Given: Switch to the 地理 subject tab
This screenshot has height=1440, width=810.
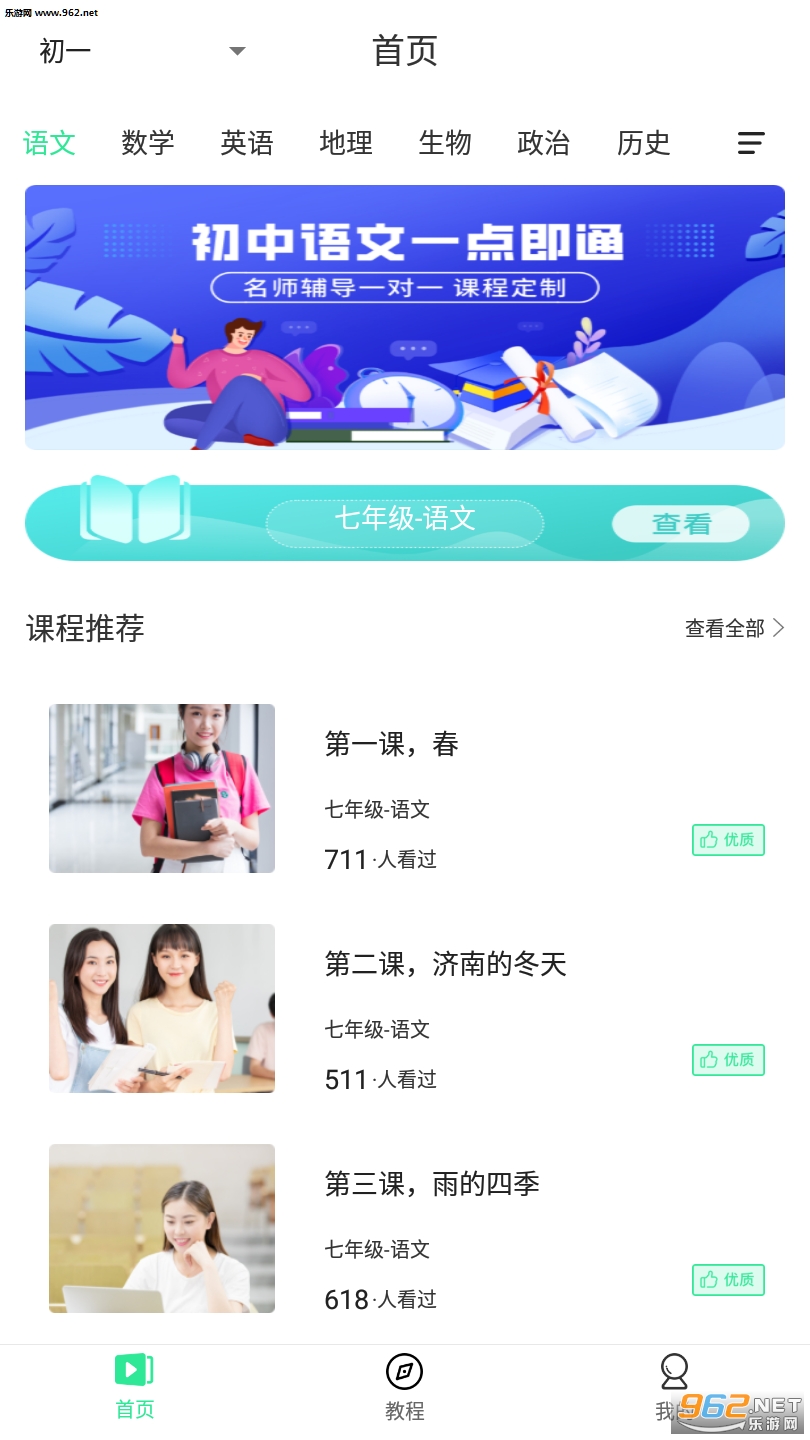Looking at the screenshot, I should pyautogui.click(x=346, y=143).
